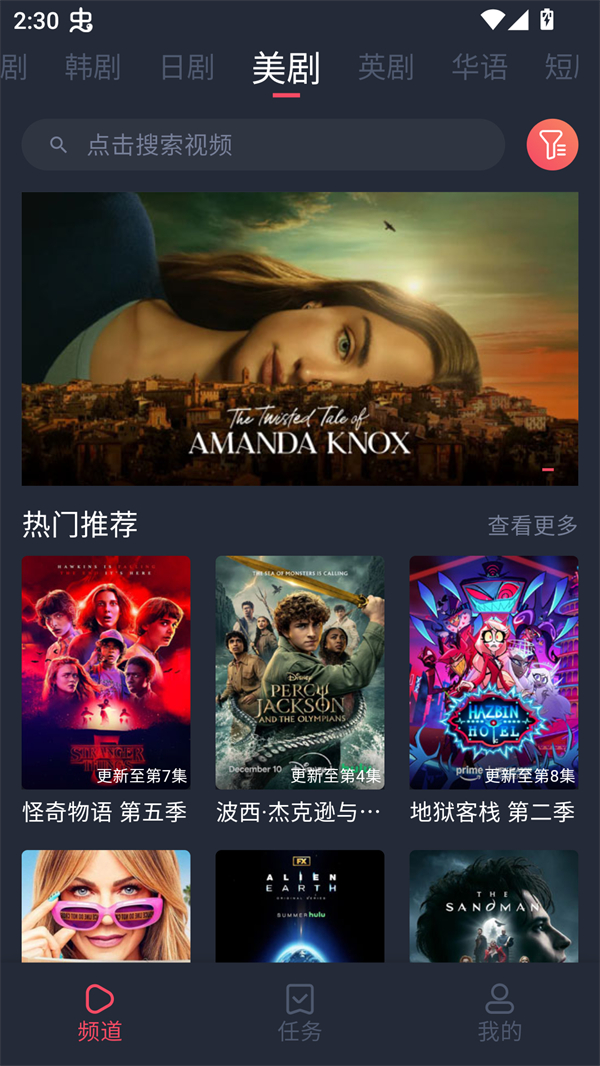Tap the 点击搜索视频 search box

(263, 145)
